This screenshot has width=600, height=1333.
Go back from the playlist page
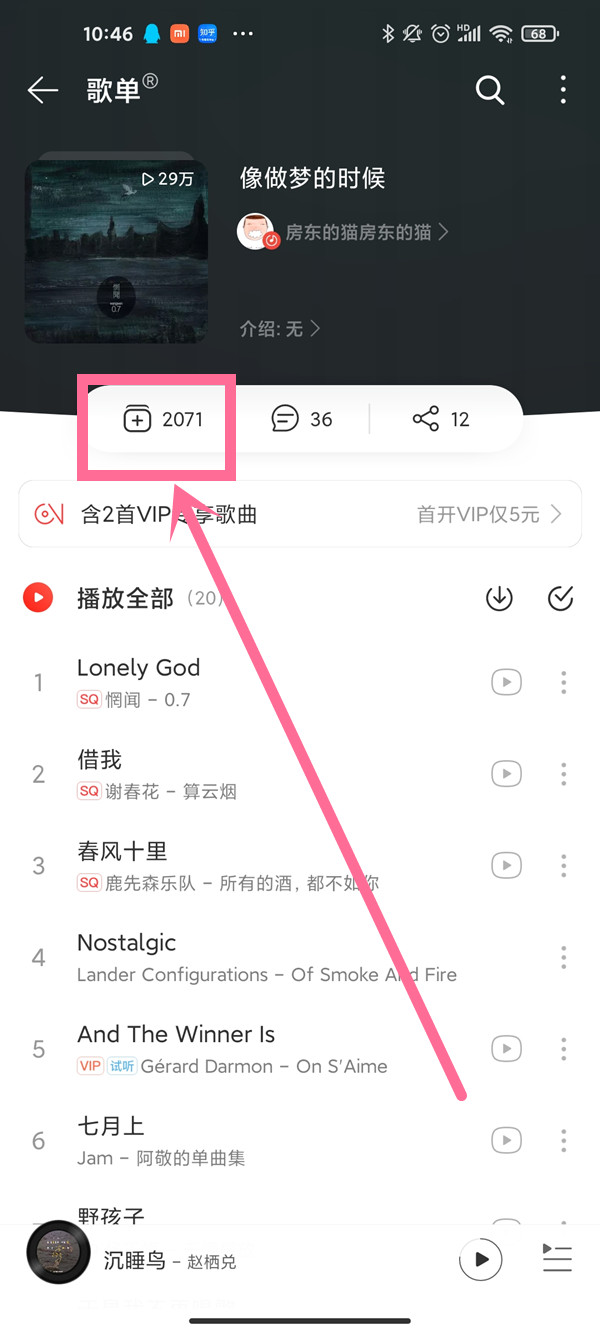(43, 91)
